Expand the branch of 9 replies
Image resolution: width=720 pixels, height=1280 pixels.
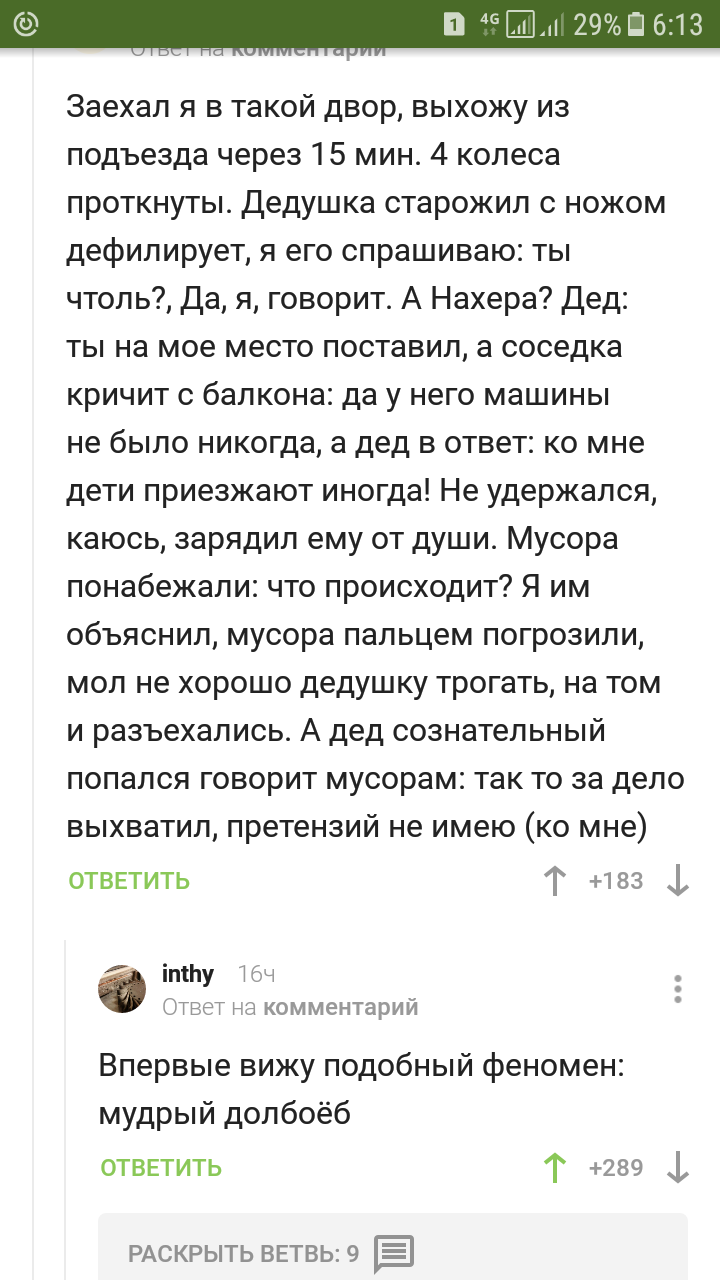click(x=270, y=1253)
